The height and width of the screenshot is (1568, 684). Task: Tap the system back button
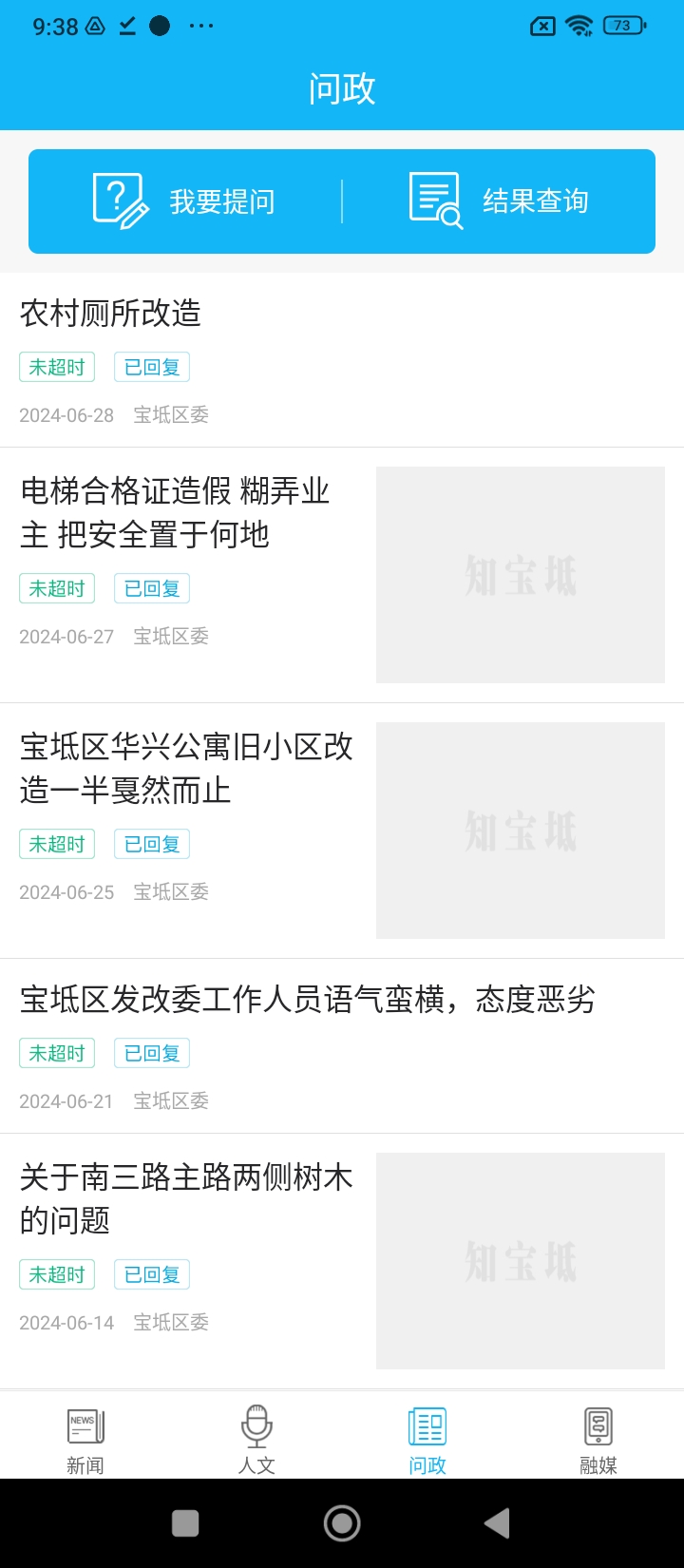[x=497, y=1523]
